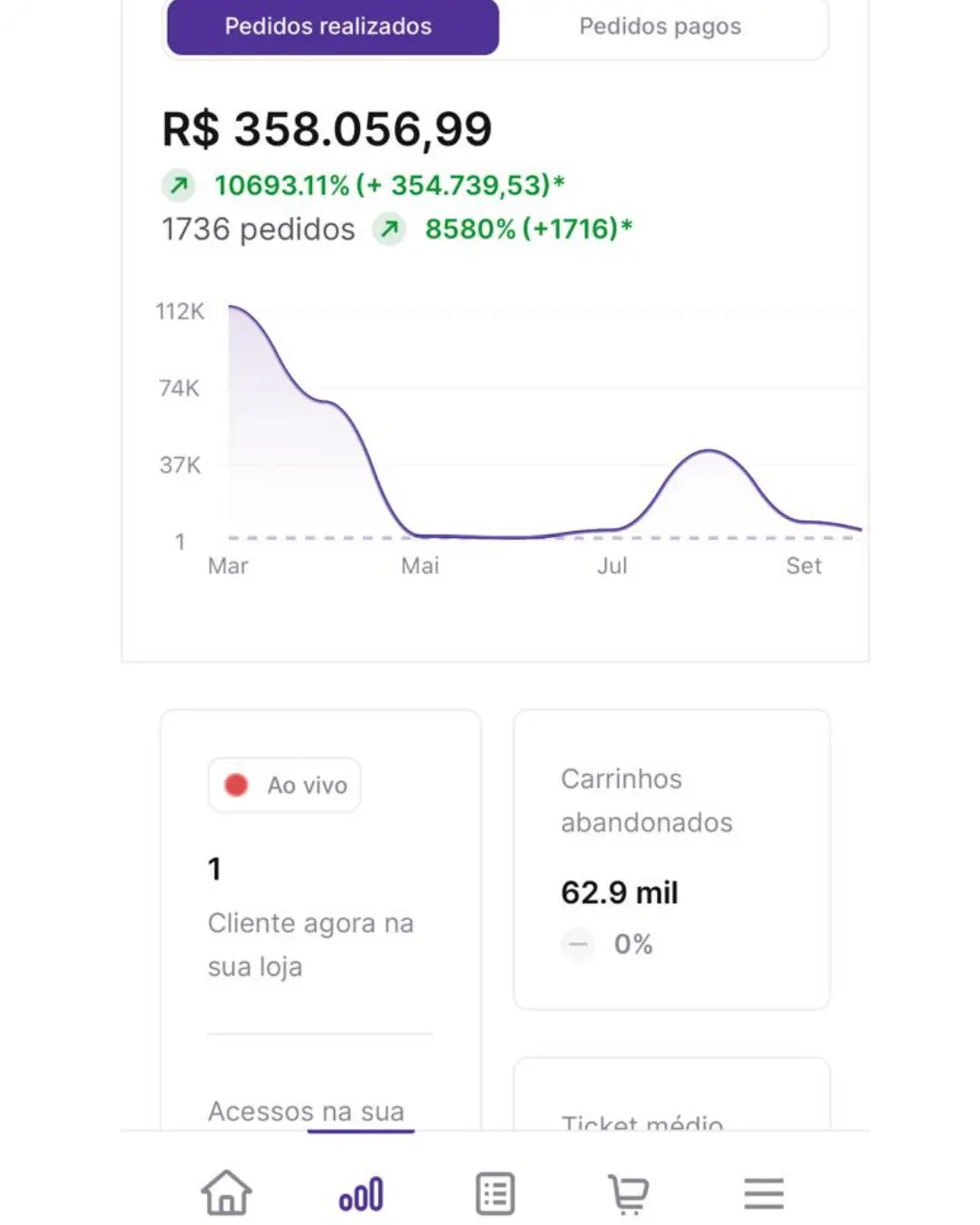Open the orders list icon
This screenshot has width=980, height=1225.
click(495, 1192)
